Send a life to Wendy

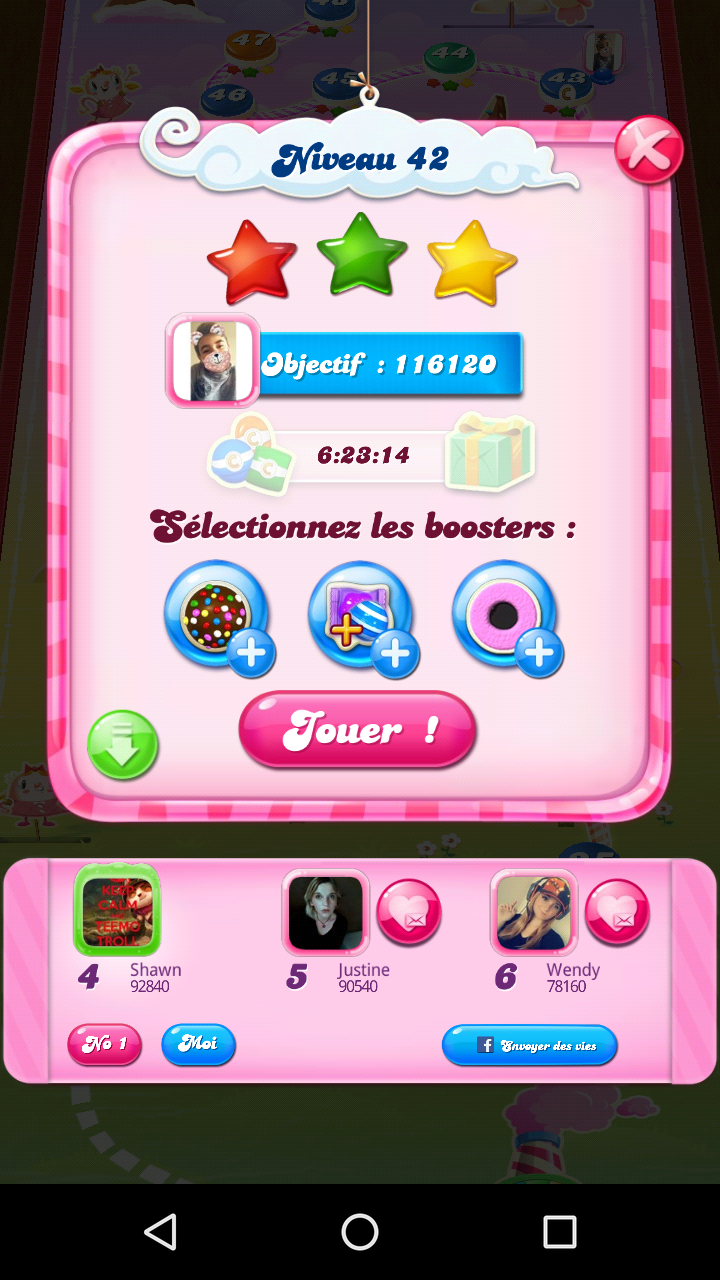[x=617, y=911]
